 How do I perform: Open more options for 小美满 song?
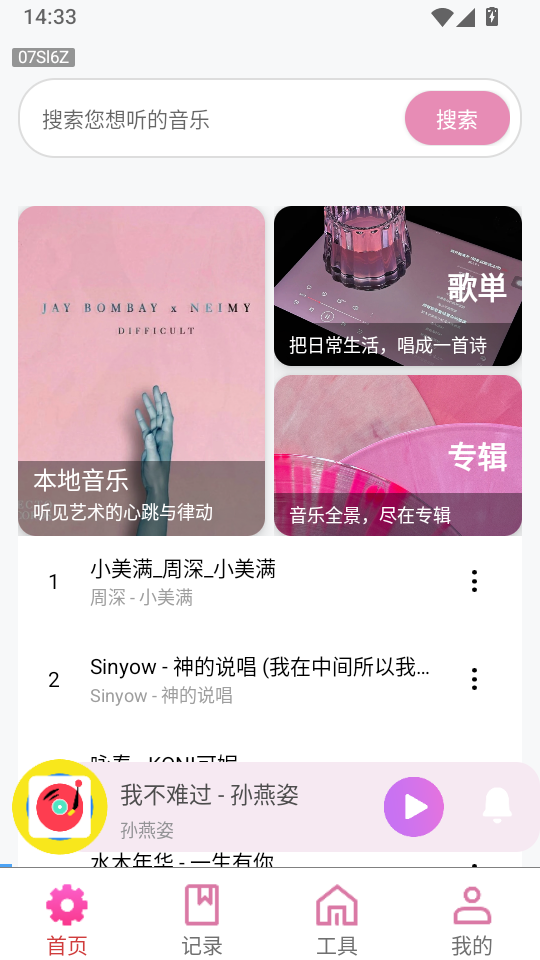coord(474,581)
